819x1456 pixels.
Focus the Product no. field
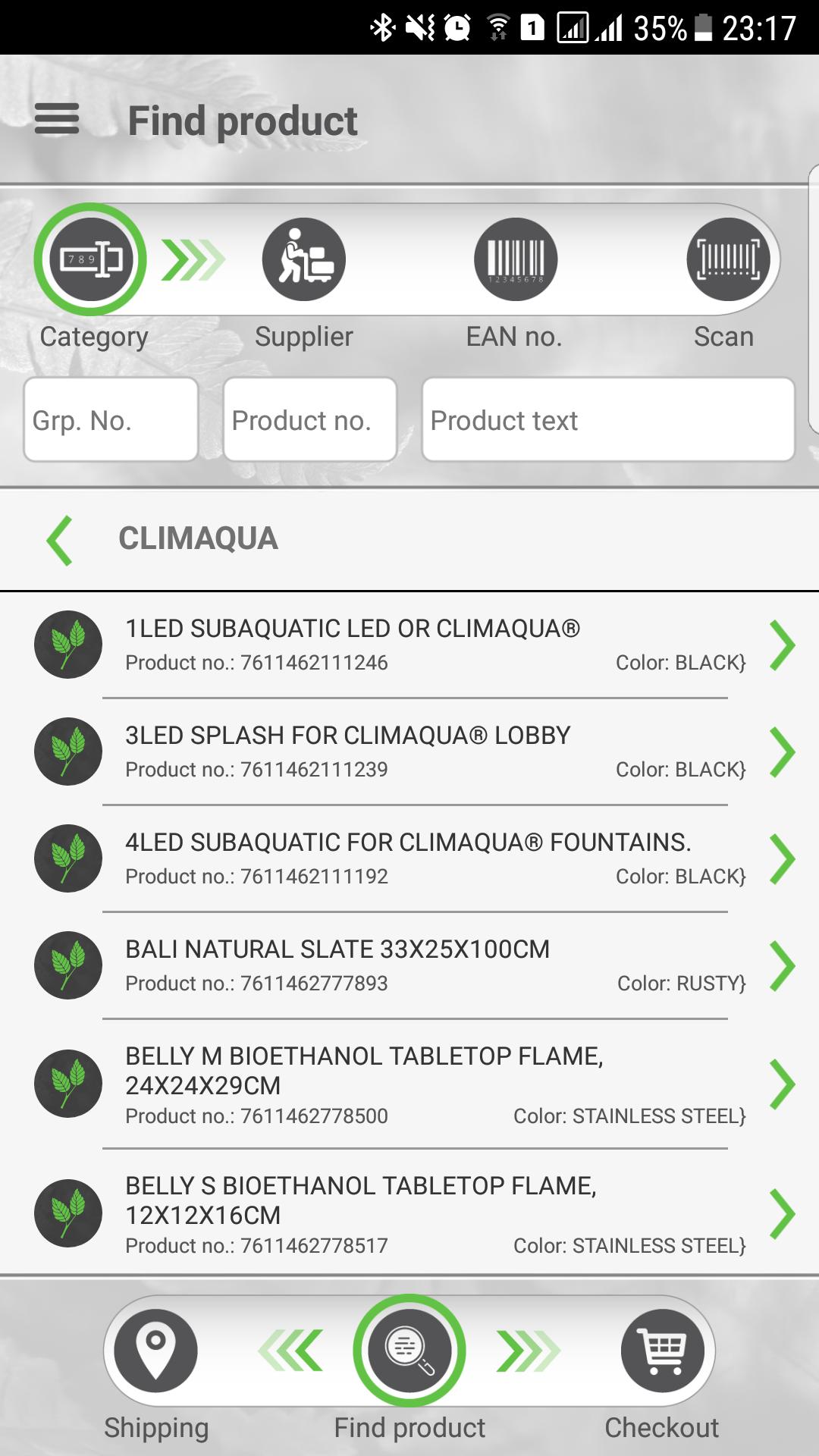[x=310, y=420]
